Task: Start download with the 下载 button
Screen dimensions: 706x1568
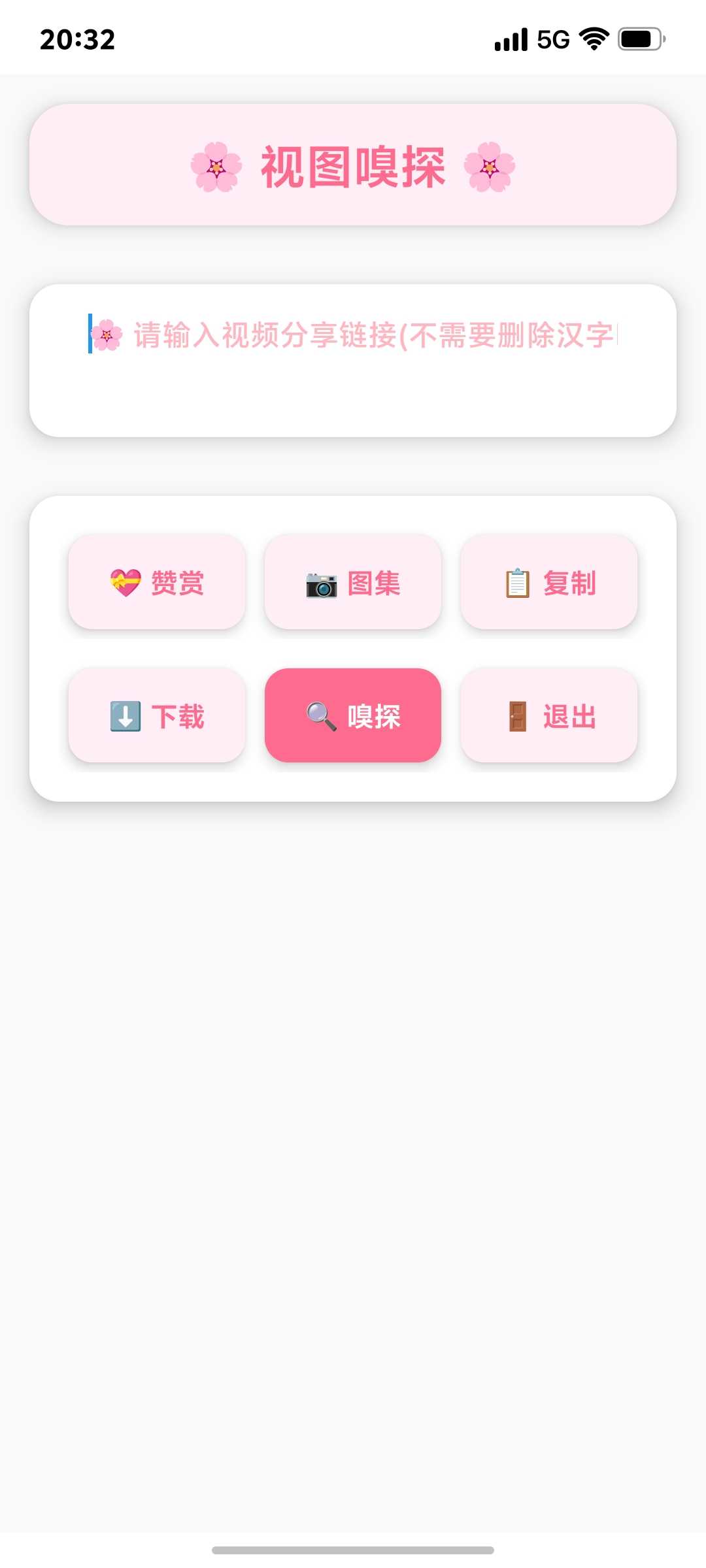Action: pos(157,715)
